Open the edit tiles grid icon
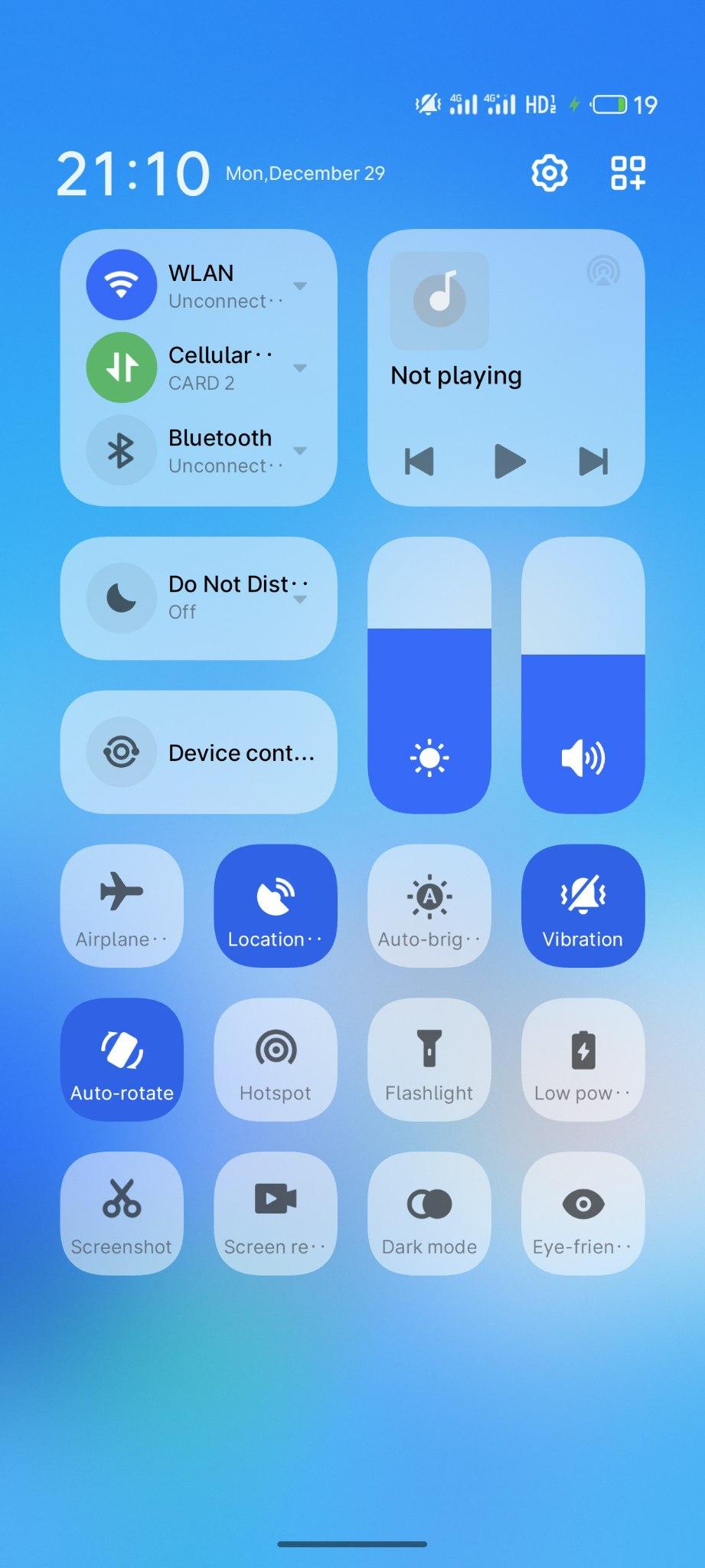This screenshot has width=705, height=1568. (x=628, y=173)
